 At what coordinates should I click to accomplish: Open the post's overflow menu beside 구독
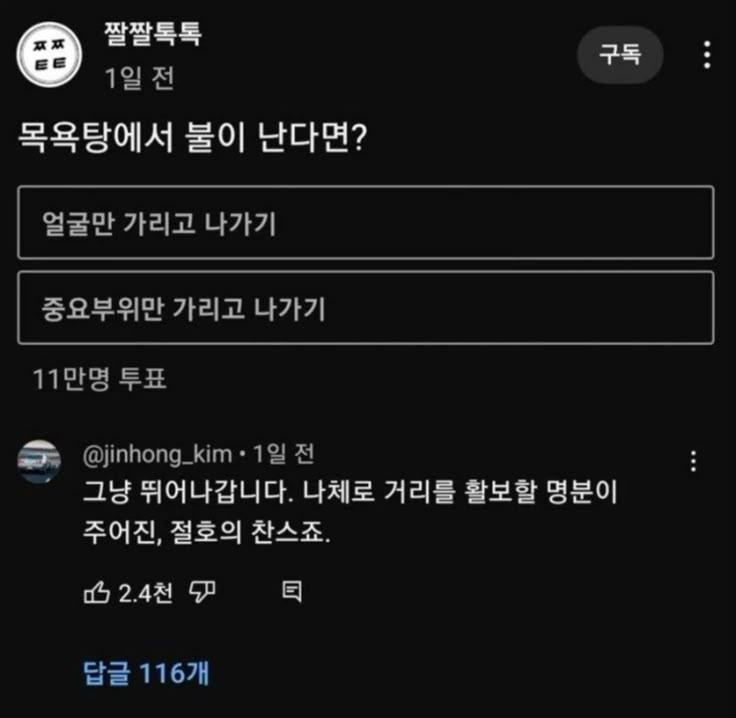point(707,55)
